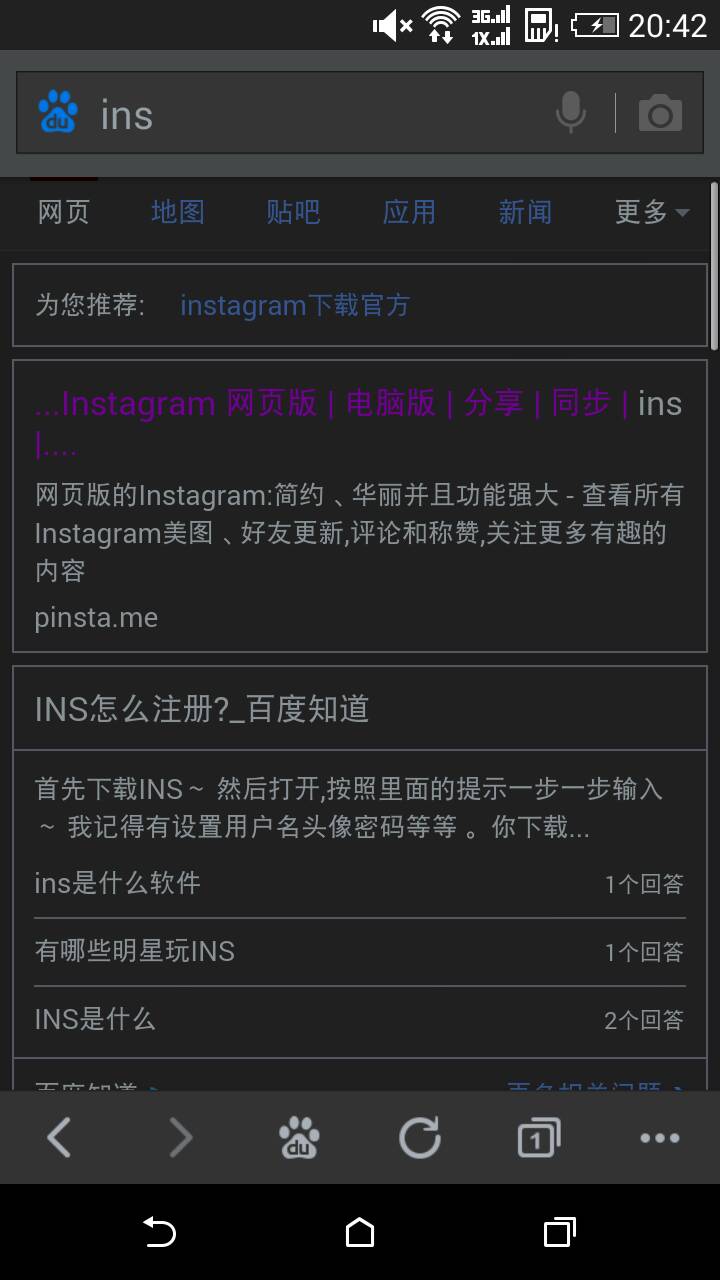Screen dimensions: 720x1280
Task: Open the browser overflow menu
Action: coord(659,1138)
